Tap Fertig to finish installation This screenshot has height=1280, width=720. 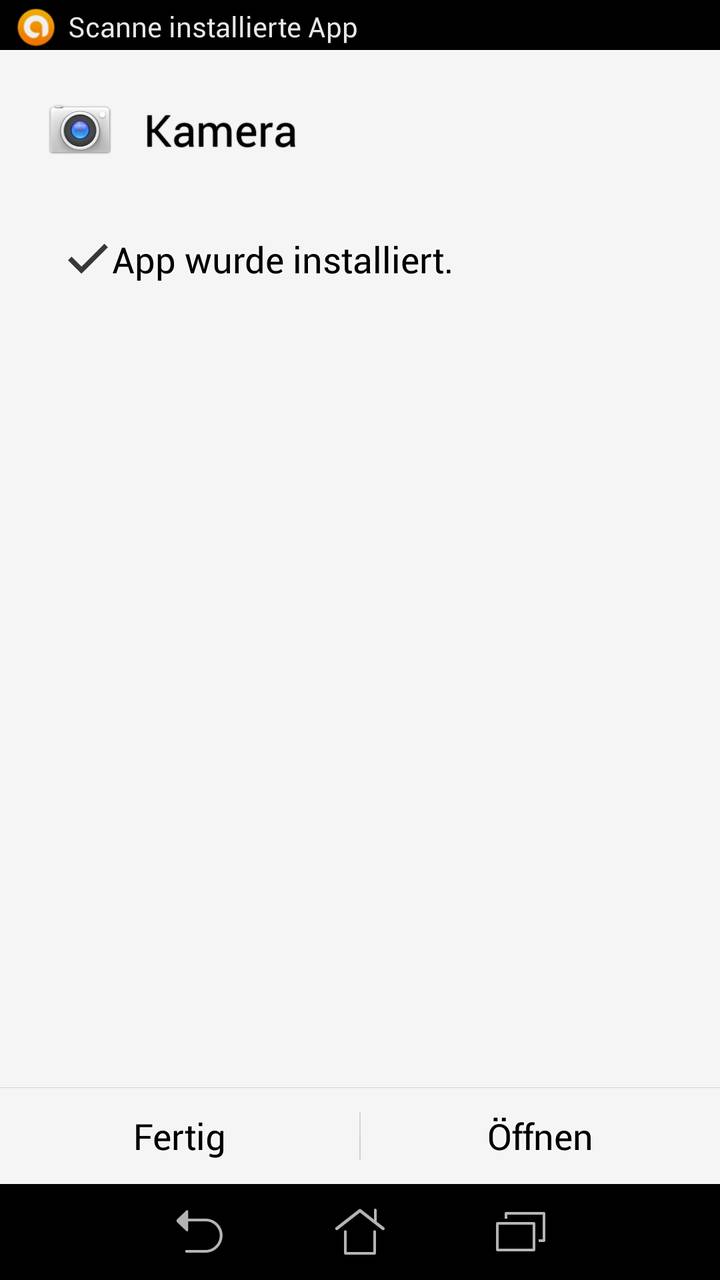click(x=179, y=1137)
